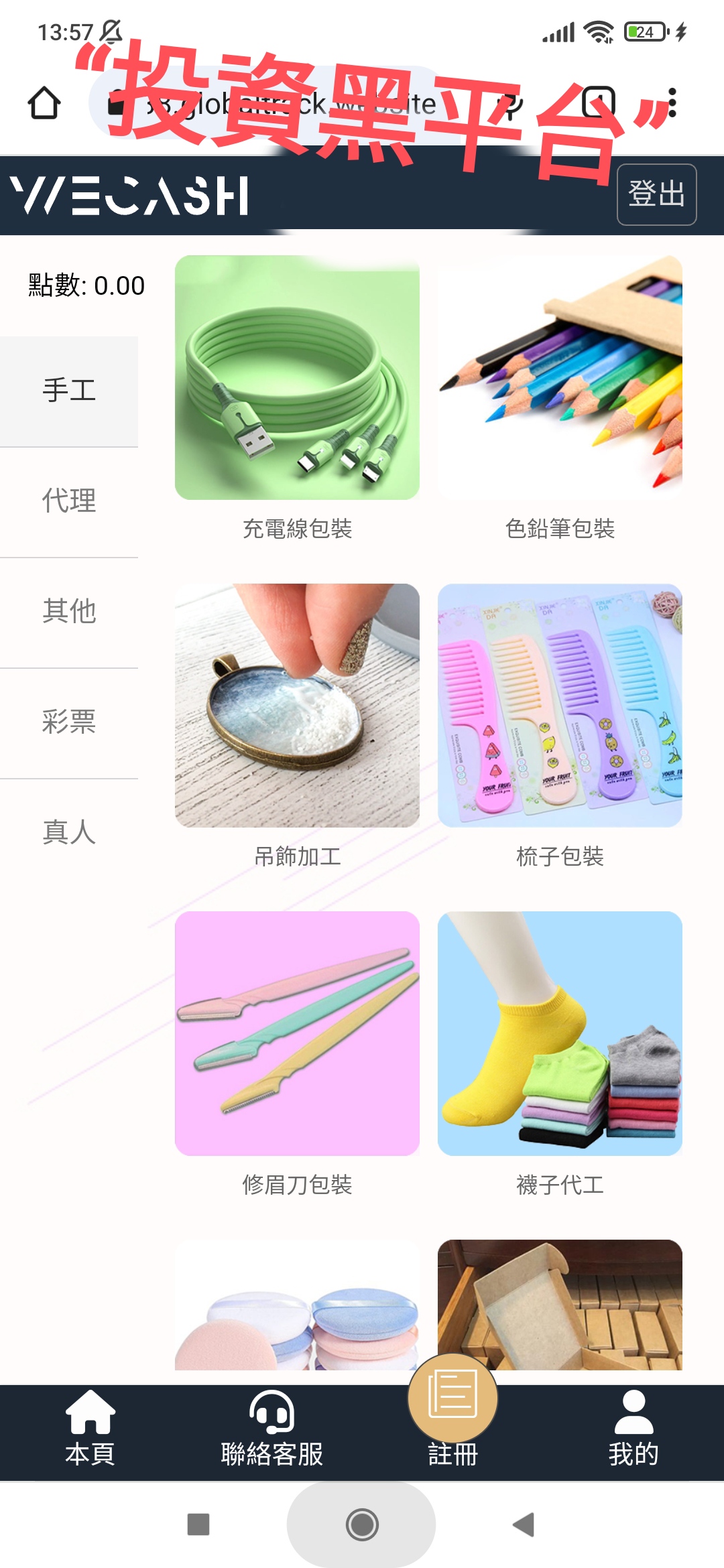Tap the browser home icon
Image resolution: width=724 pixels, height=1568 pixels.
point(44,103)
